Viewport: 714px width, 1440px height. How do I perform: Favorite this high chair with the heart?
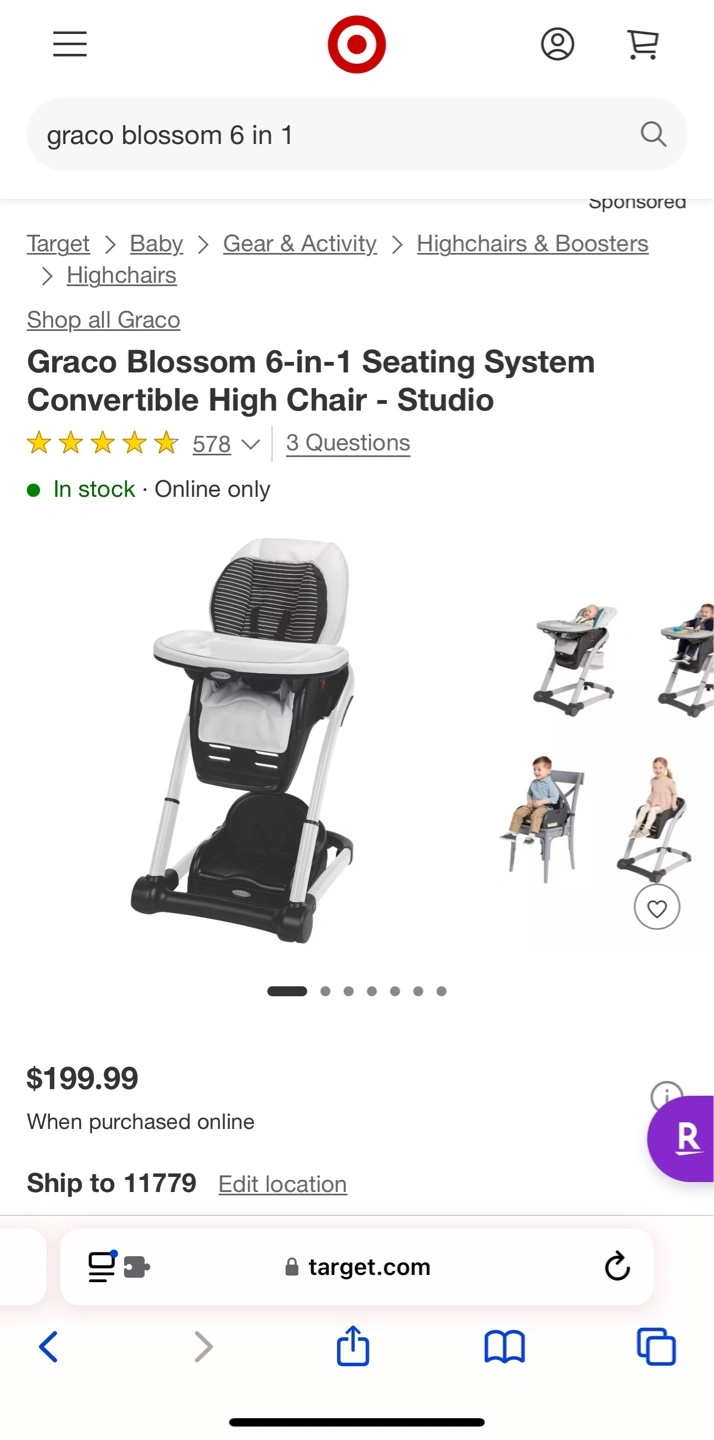657,908
